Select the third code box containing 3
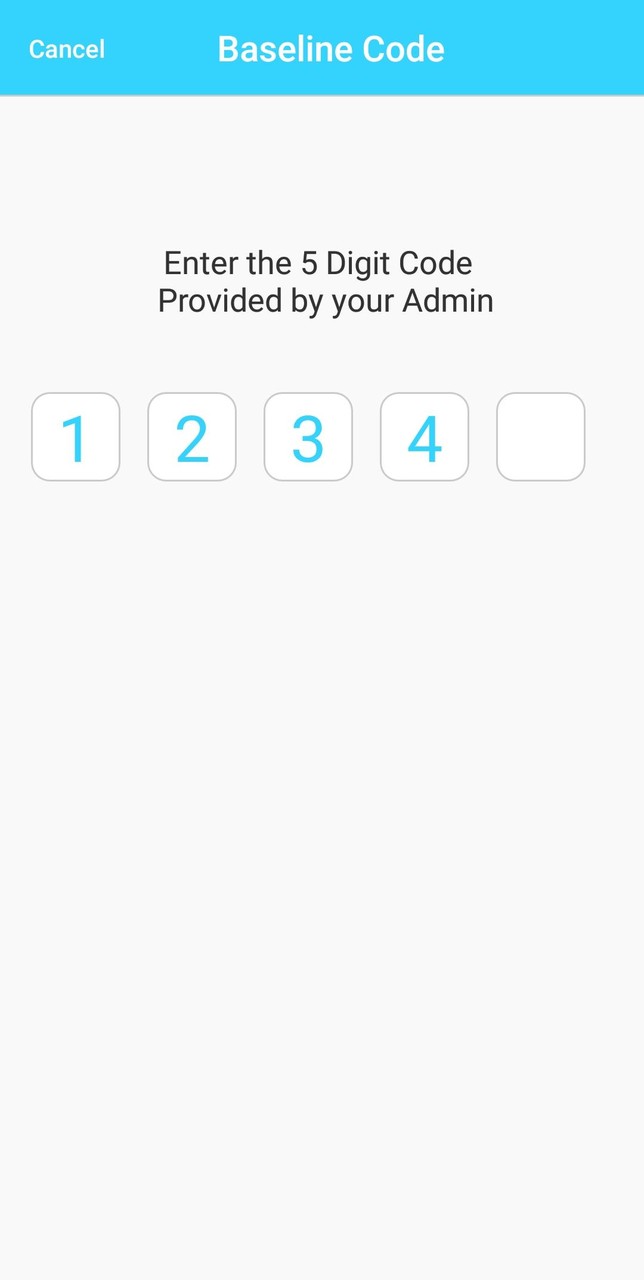The width and height of the screenshot is (644, 1280). click(308, 437)
